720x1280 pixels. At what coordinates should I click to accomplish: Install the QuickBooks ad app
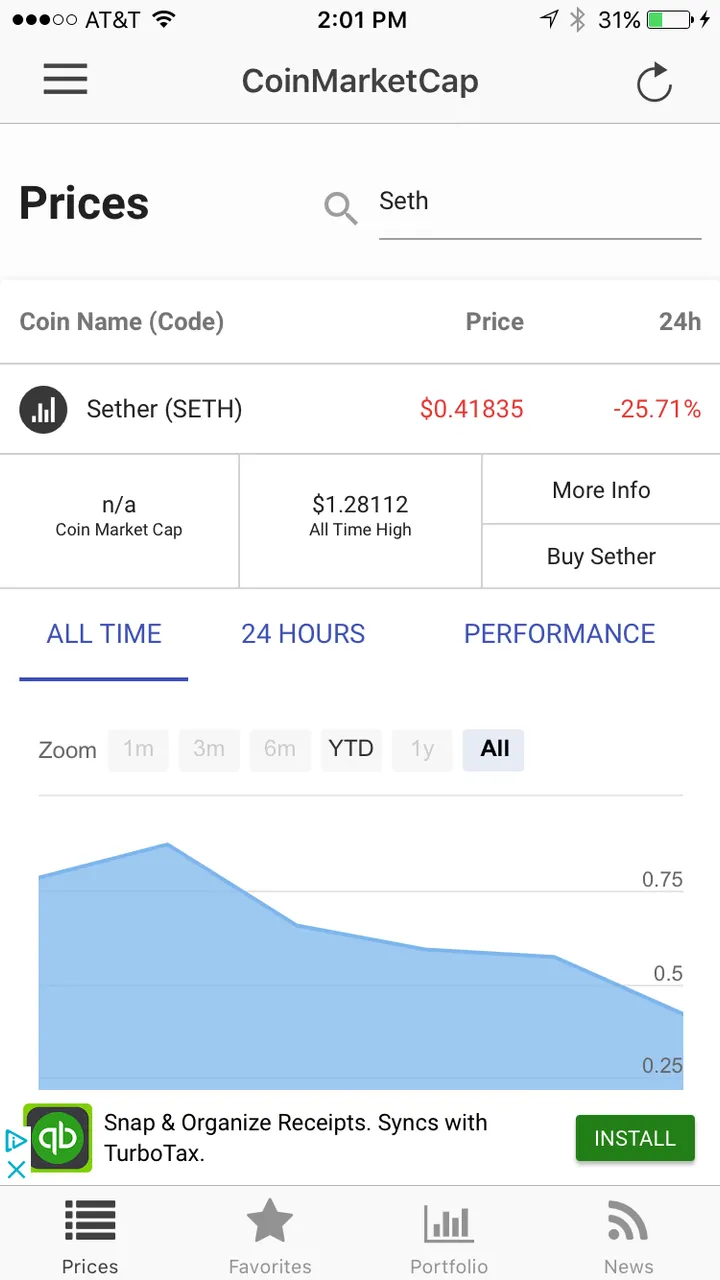click(x=635, y=1138)
